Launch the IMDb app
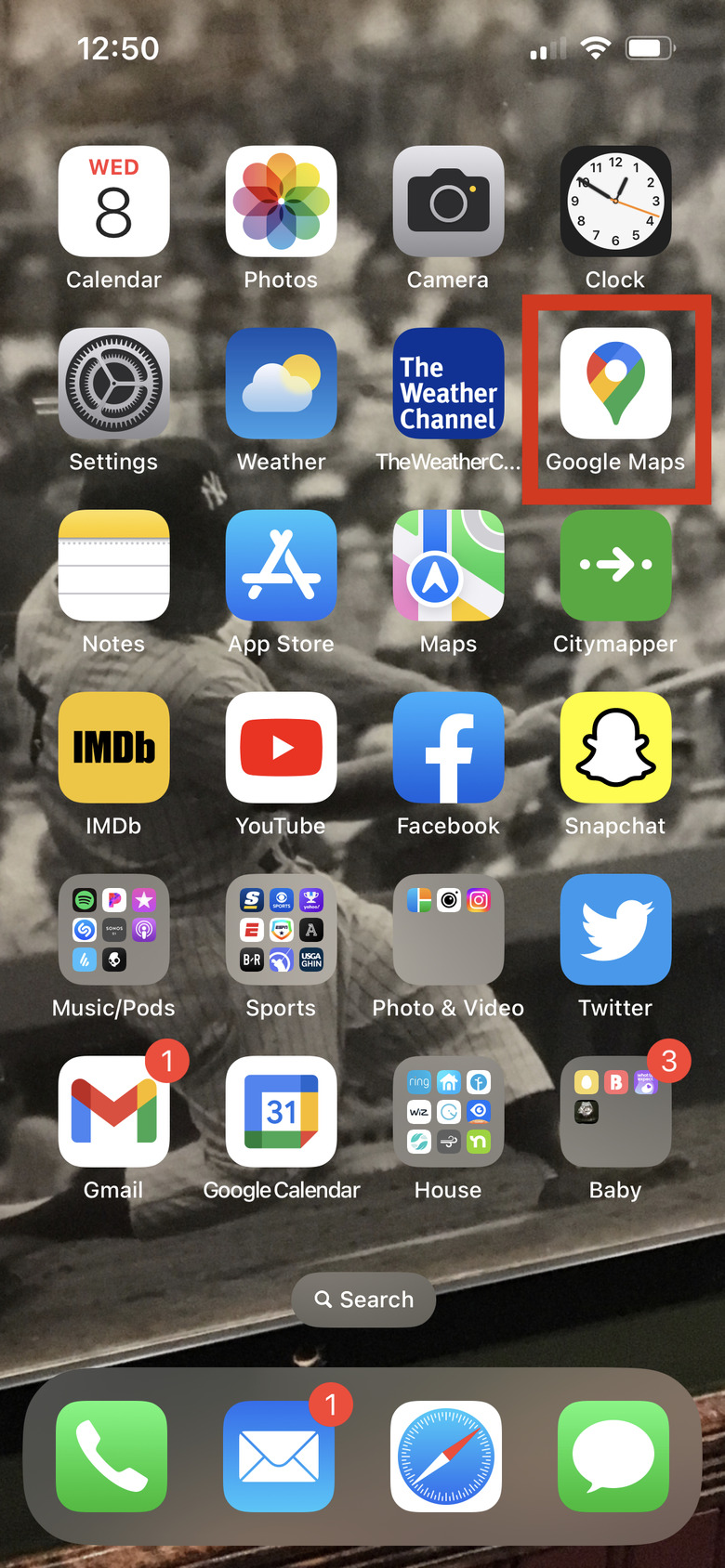Image resolution: width=725 pixels, height=1568 pixels. (x=113, y=748)
